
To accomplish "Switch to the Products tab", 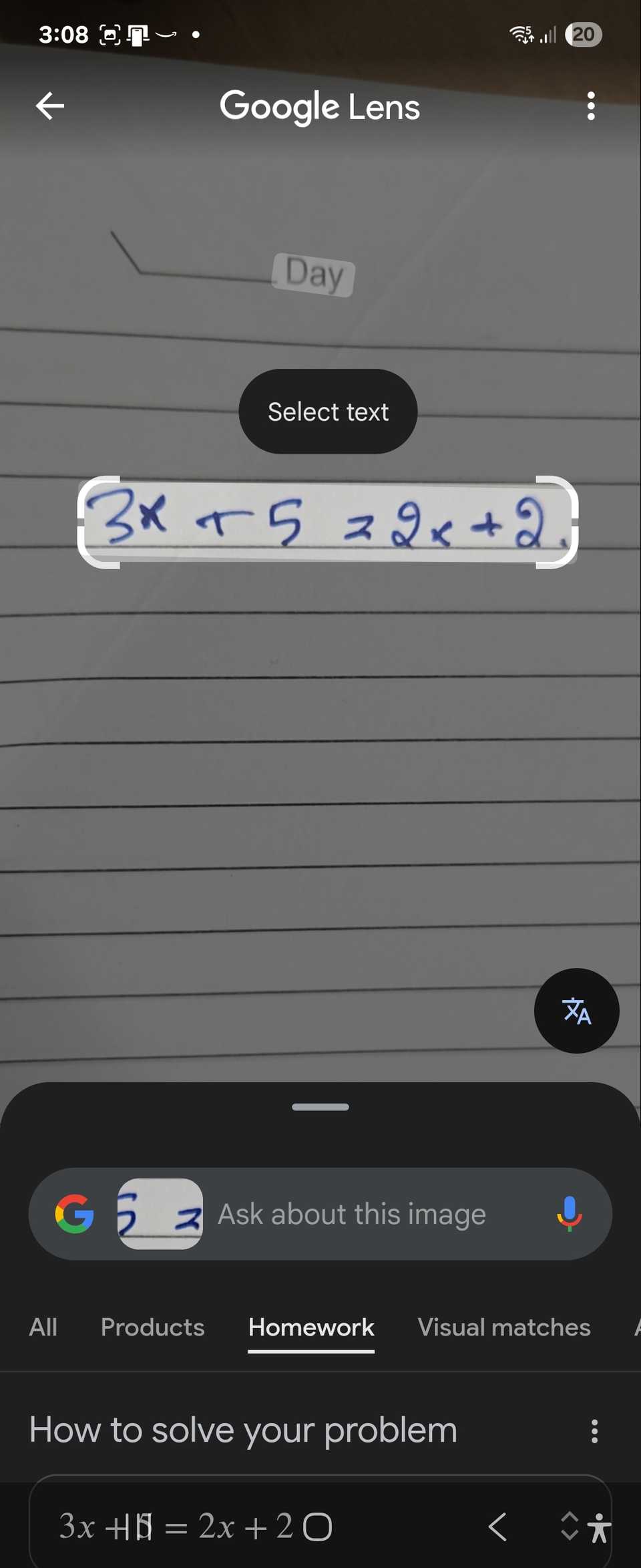I will click(x=152, y=1327).
